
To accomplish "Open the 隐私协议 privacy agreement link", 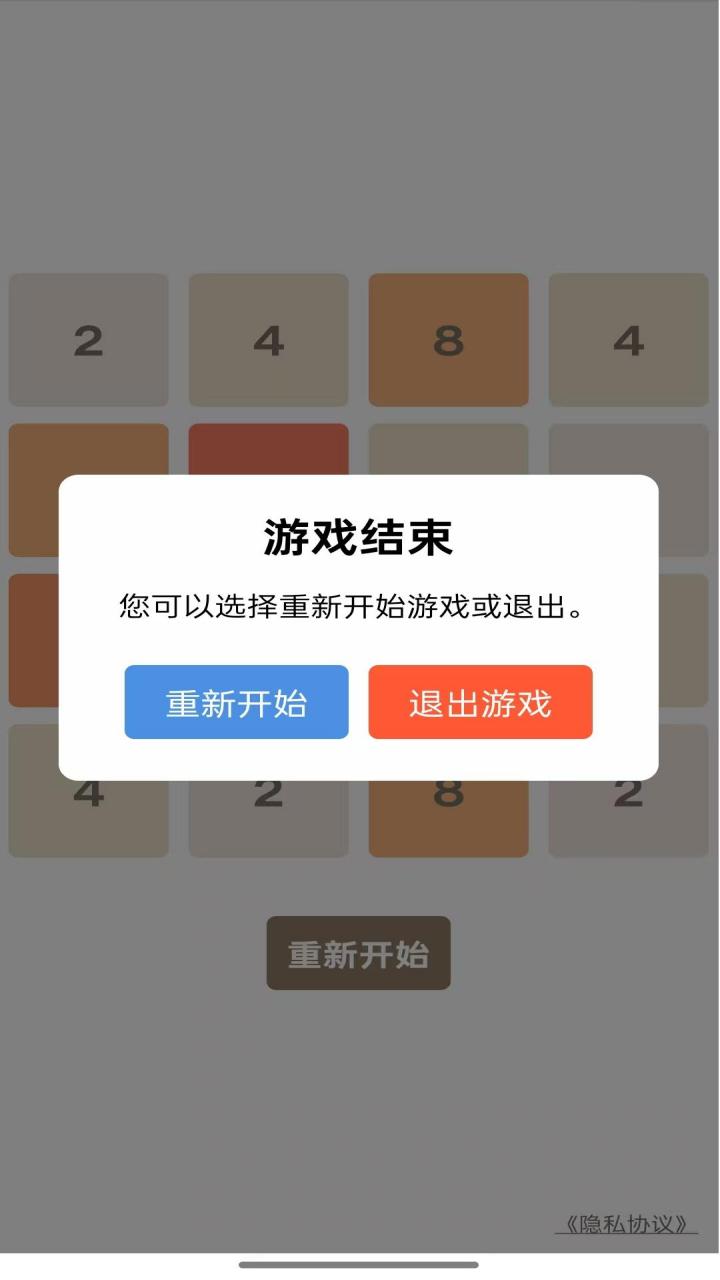I will [626, 1224].
